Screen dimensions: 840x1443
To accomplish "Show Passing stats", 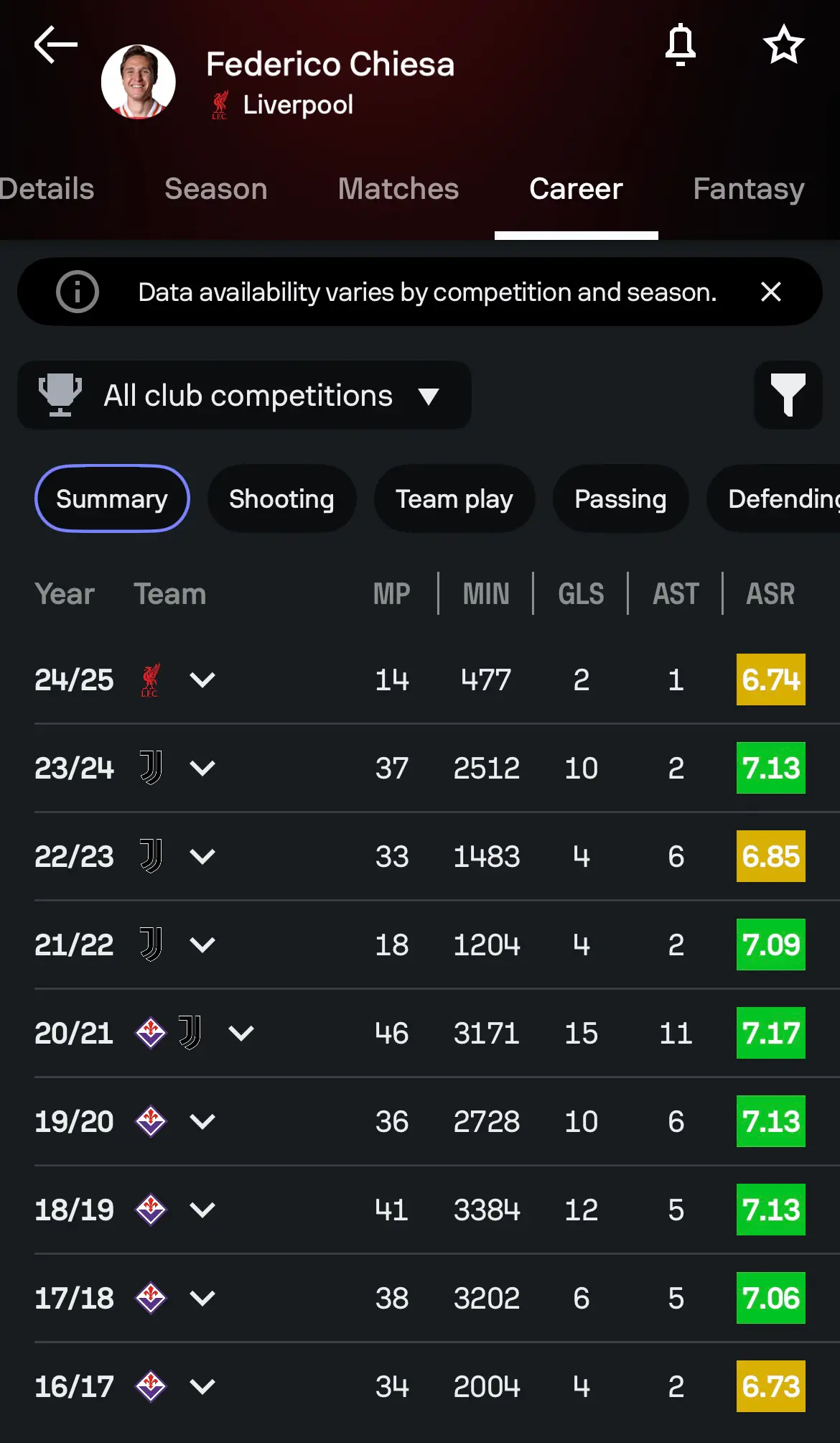I will [620, 498].
